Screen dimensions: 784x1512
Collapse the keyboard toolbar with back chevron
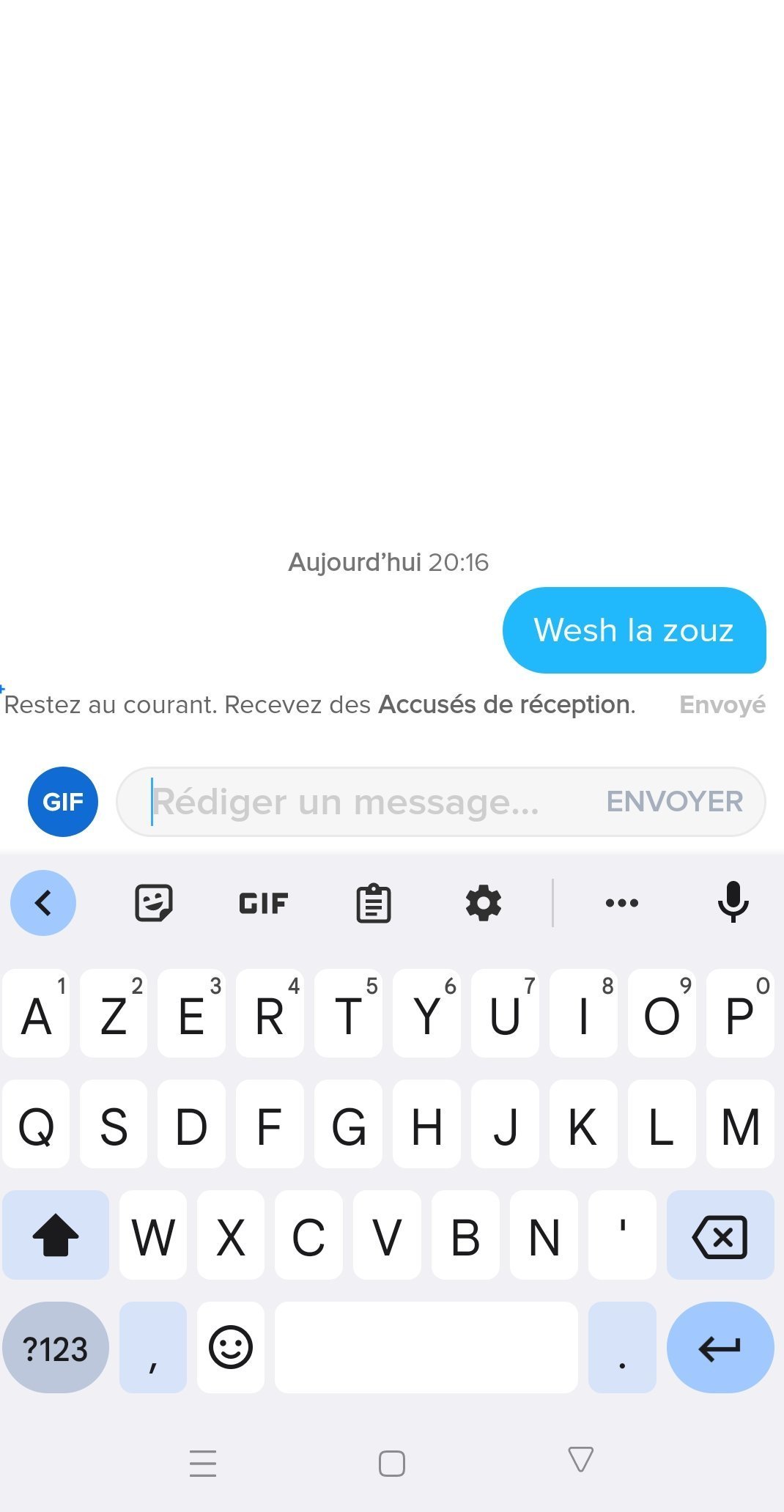tap(43, 903)
